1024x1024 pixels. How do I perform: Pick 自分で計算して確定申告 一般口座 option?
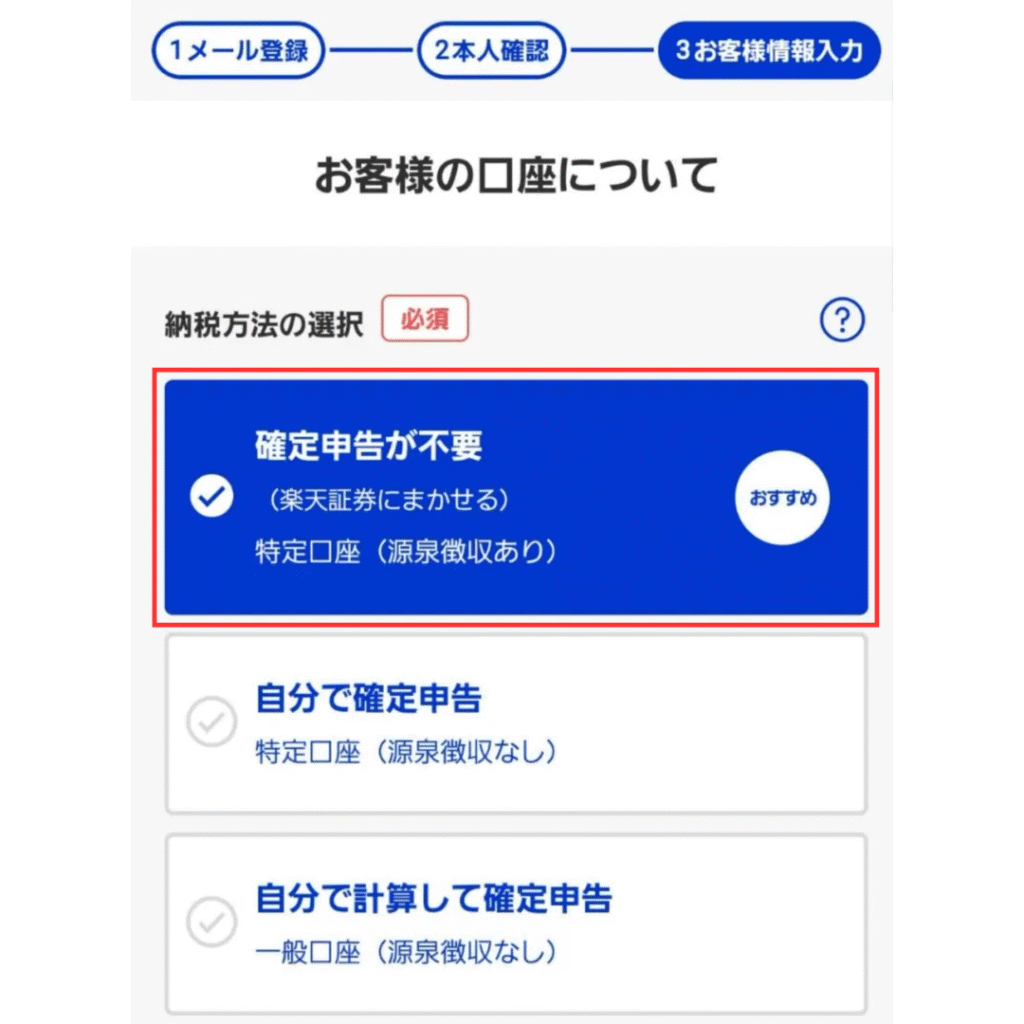click(515, 923)
